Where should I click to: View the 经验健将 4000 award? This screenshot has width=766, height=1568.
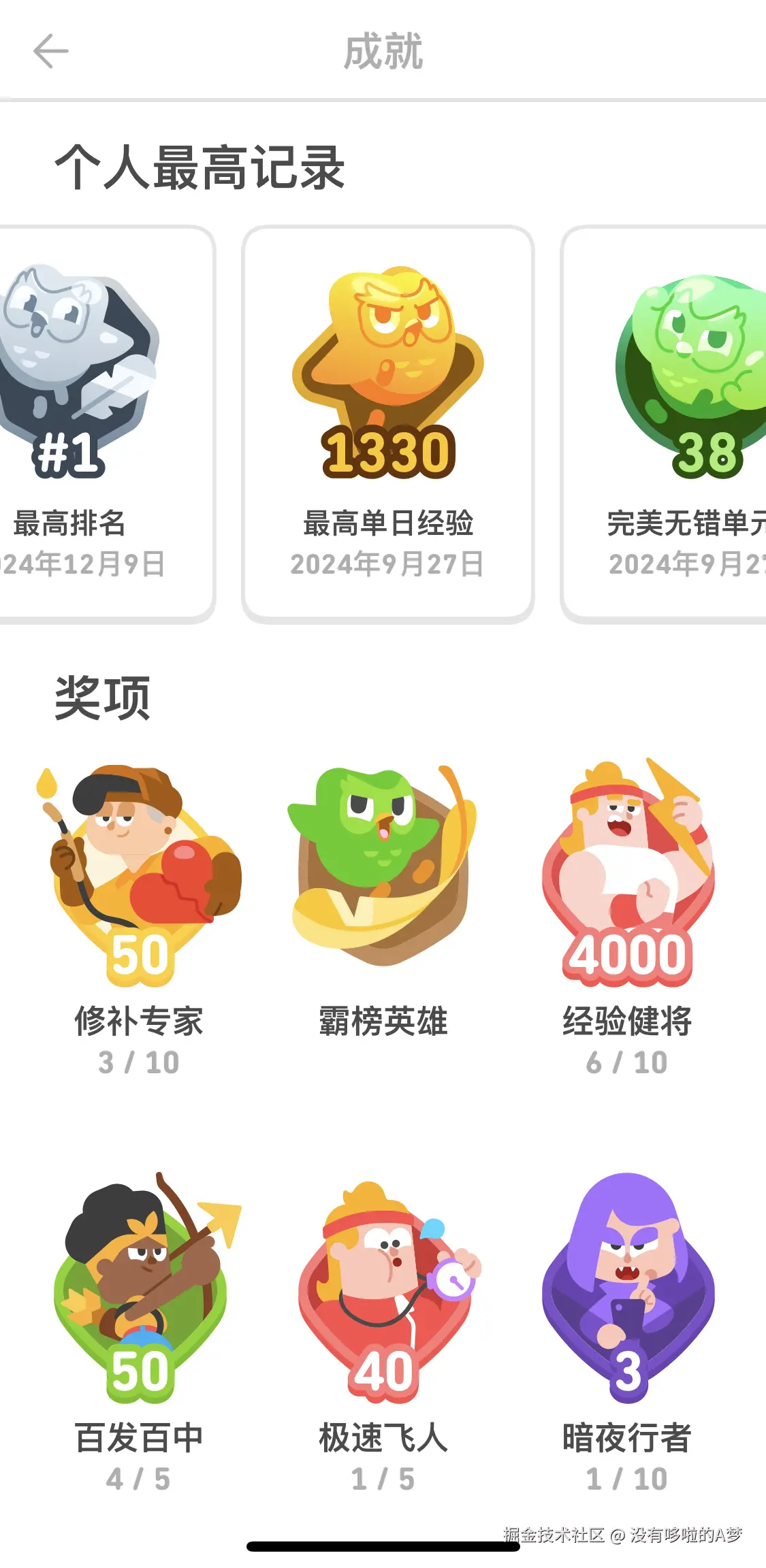[x=627, y=878]
